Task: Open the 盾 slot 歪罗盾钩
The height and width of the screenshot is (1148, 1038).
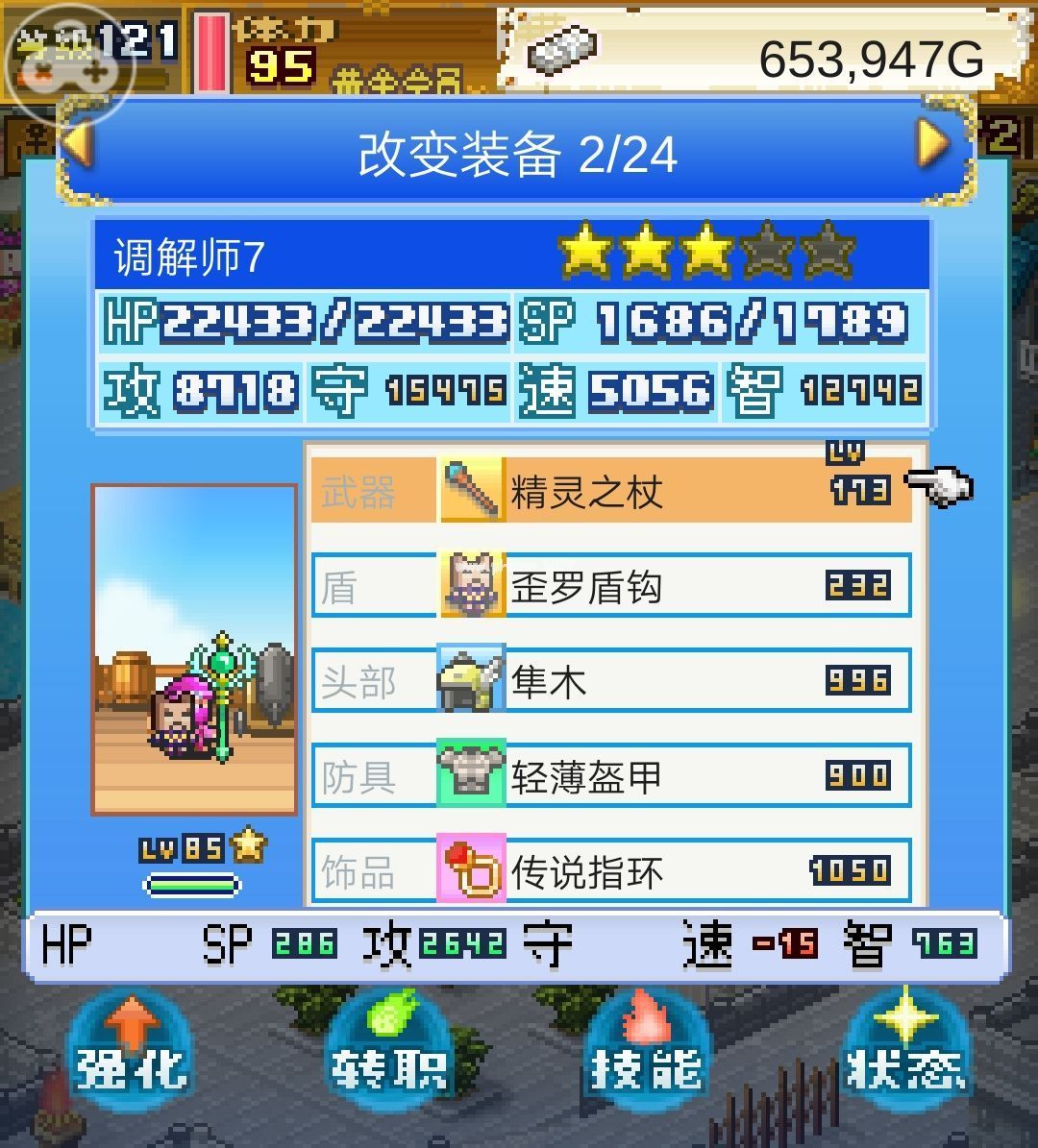Action: coord(610,585)
